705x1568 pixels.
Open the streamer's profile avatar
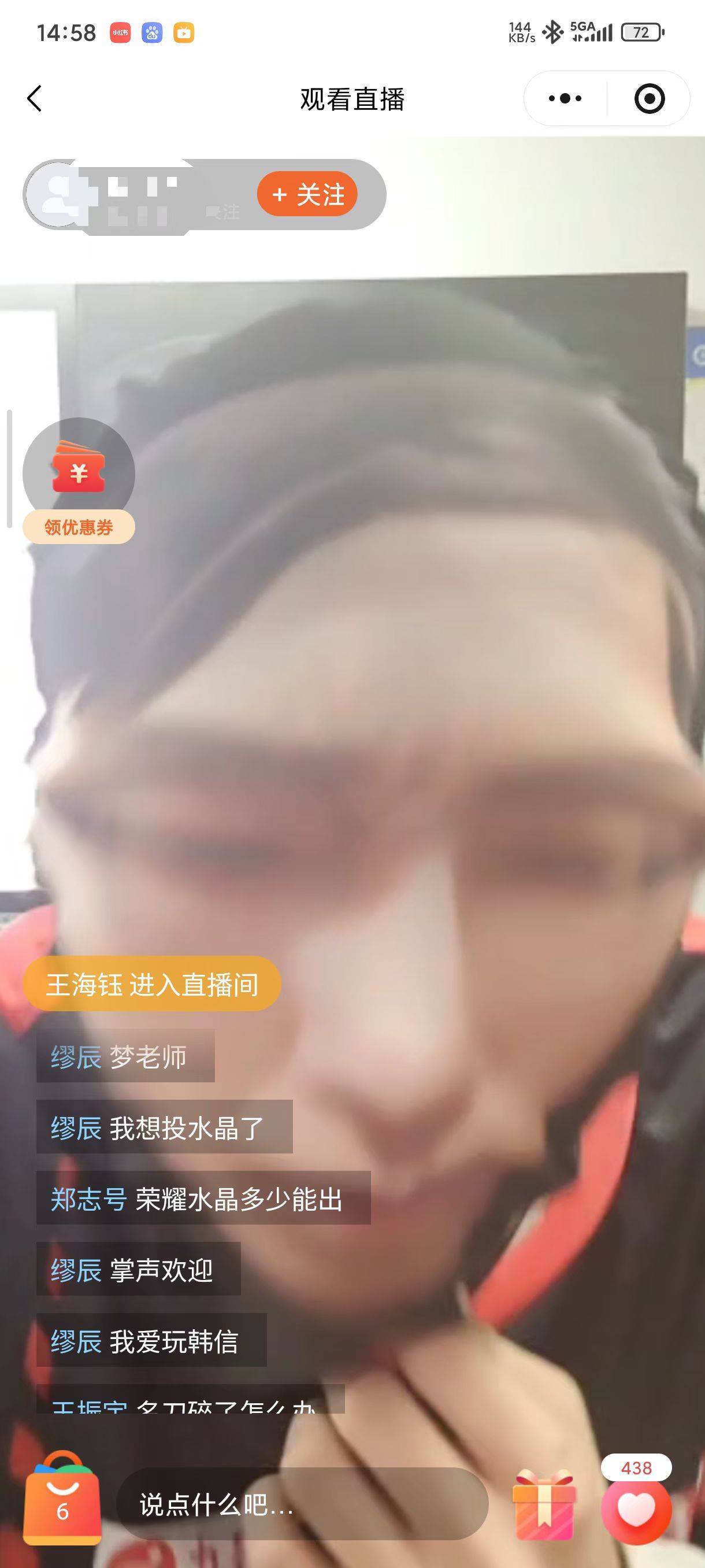click(x=60, y=195)
